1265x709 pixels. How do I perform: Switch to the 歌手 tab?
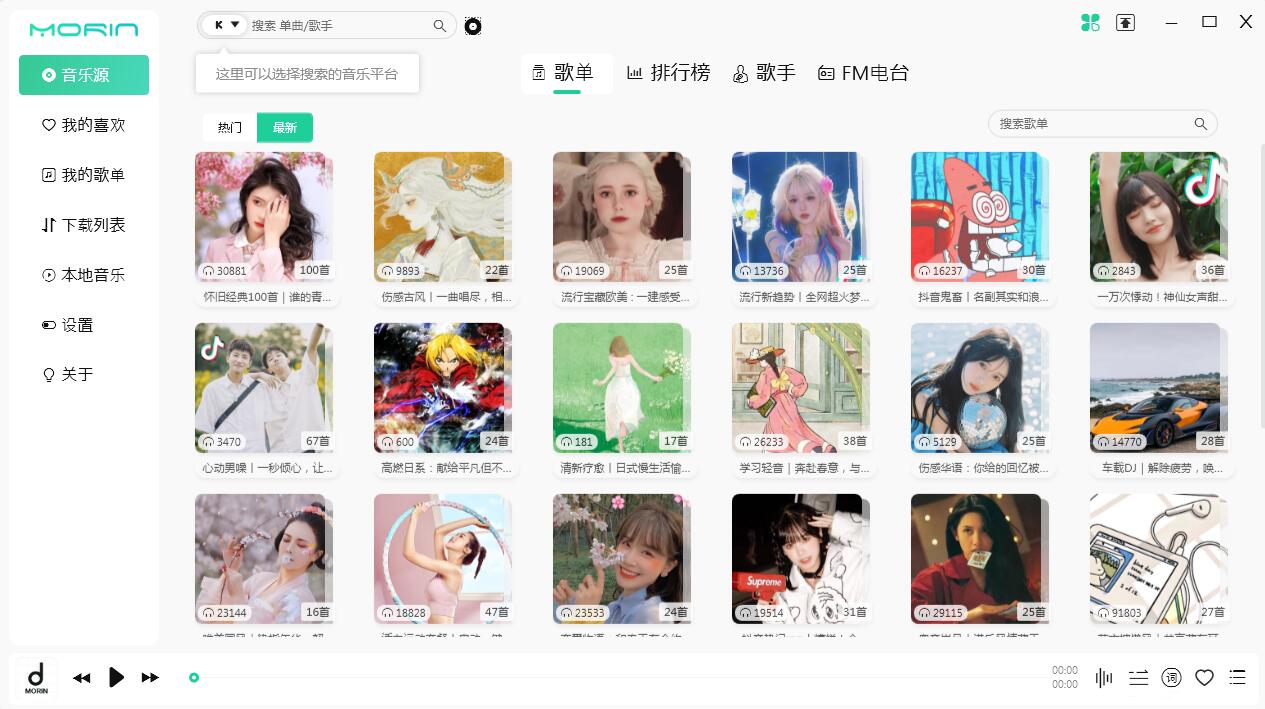(764, 73)
